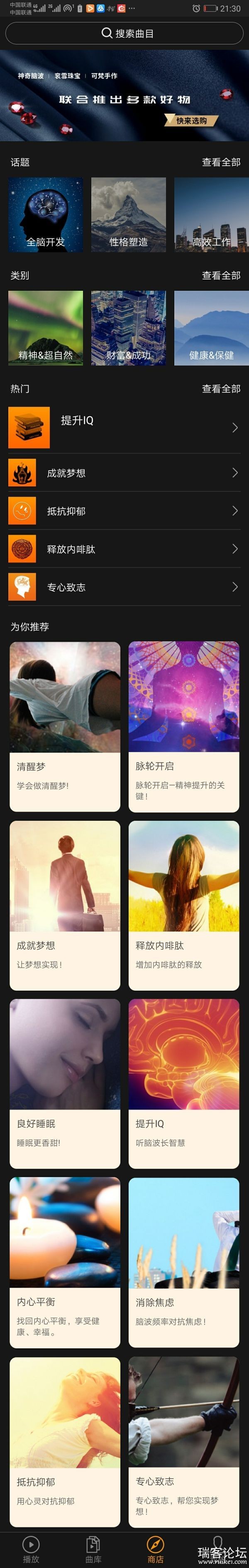
Task: Open the 释放内啡肽 row in 热门
Action: coord(124,549)
